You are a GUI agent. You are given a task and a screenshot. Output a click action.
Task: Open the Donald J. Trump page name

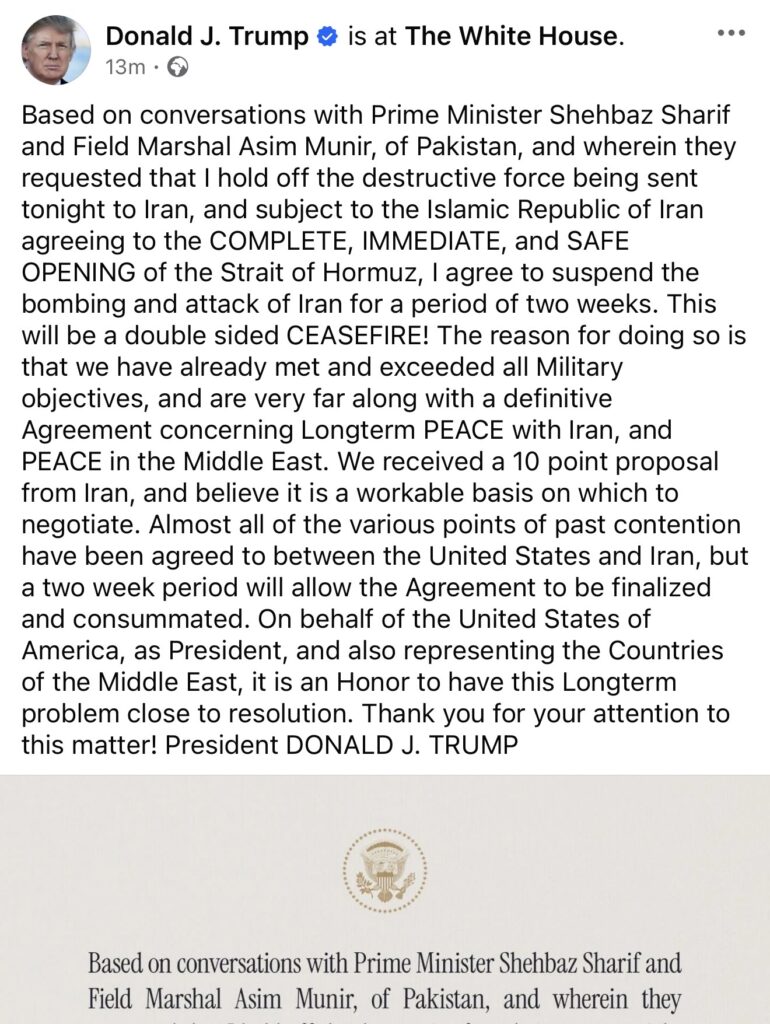pyautogui.click(x=207, y=36)
